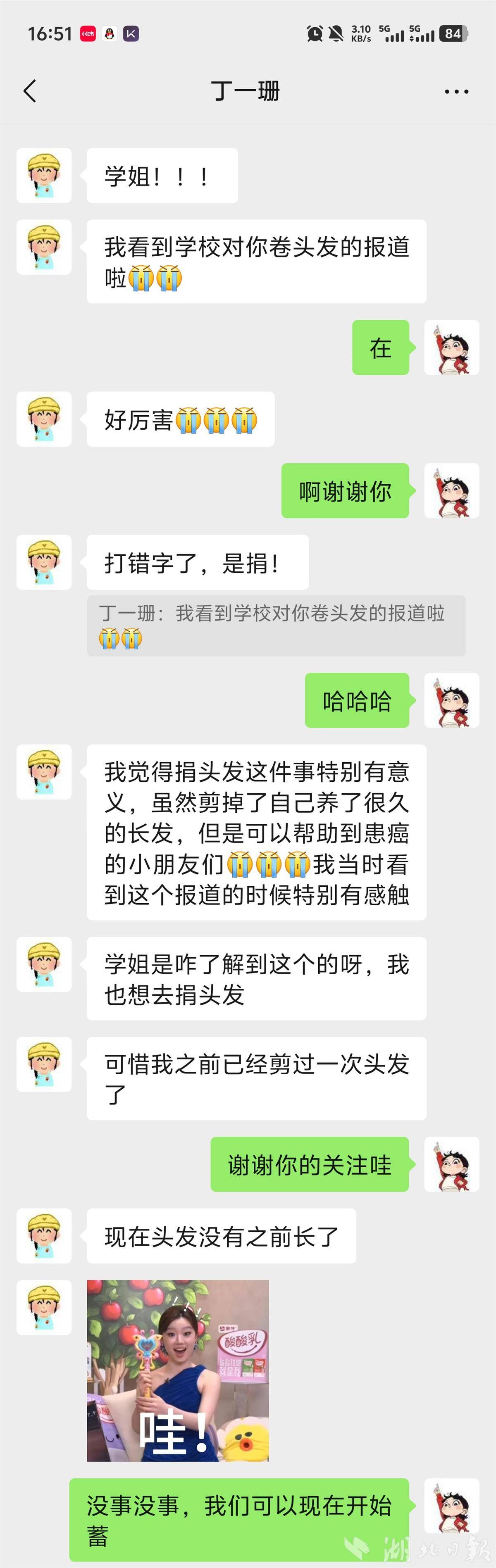496x1568 pixels.
Task: Open the quoted message under "打错字了，是捐！"
Action: click(276, 625)
